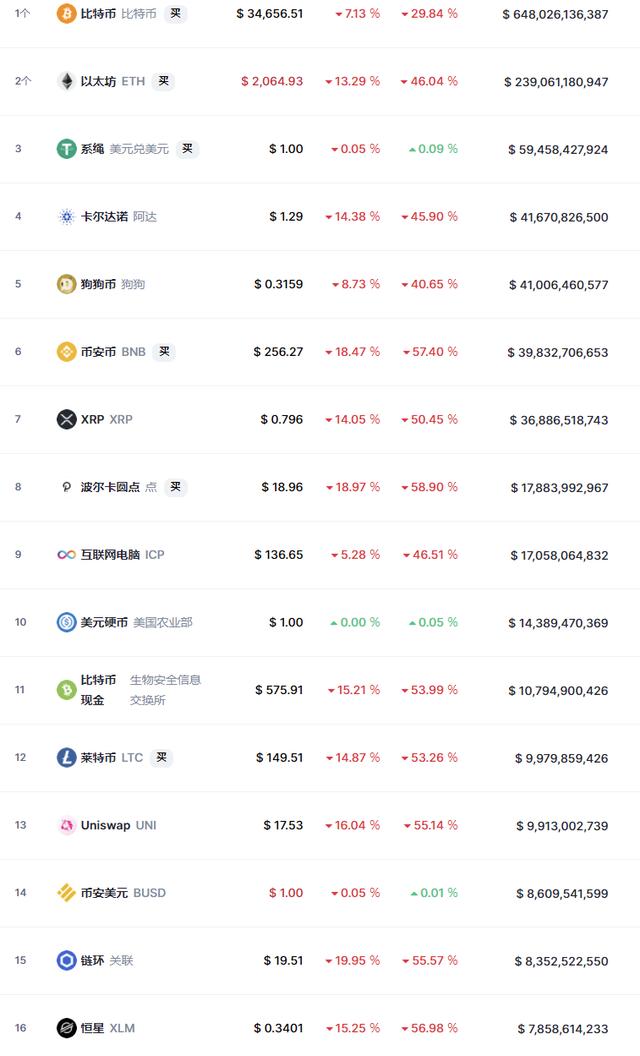Open 互联网电脑 ICP details
The image size is (640, 1056).
coord(320,555)
